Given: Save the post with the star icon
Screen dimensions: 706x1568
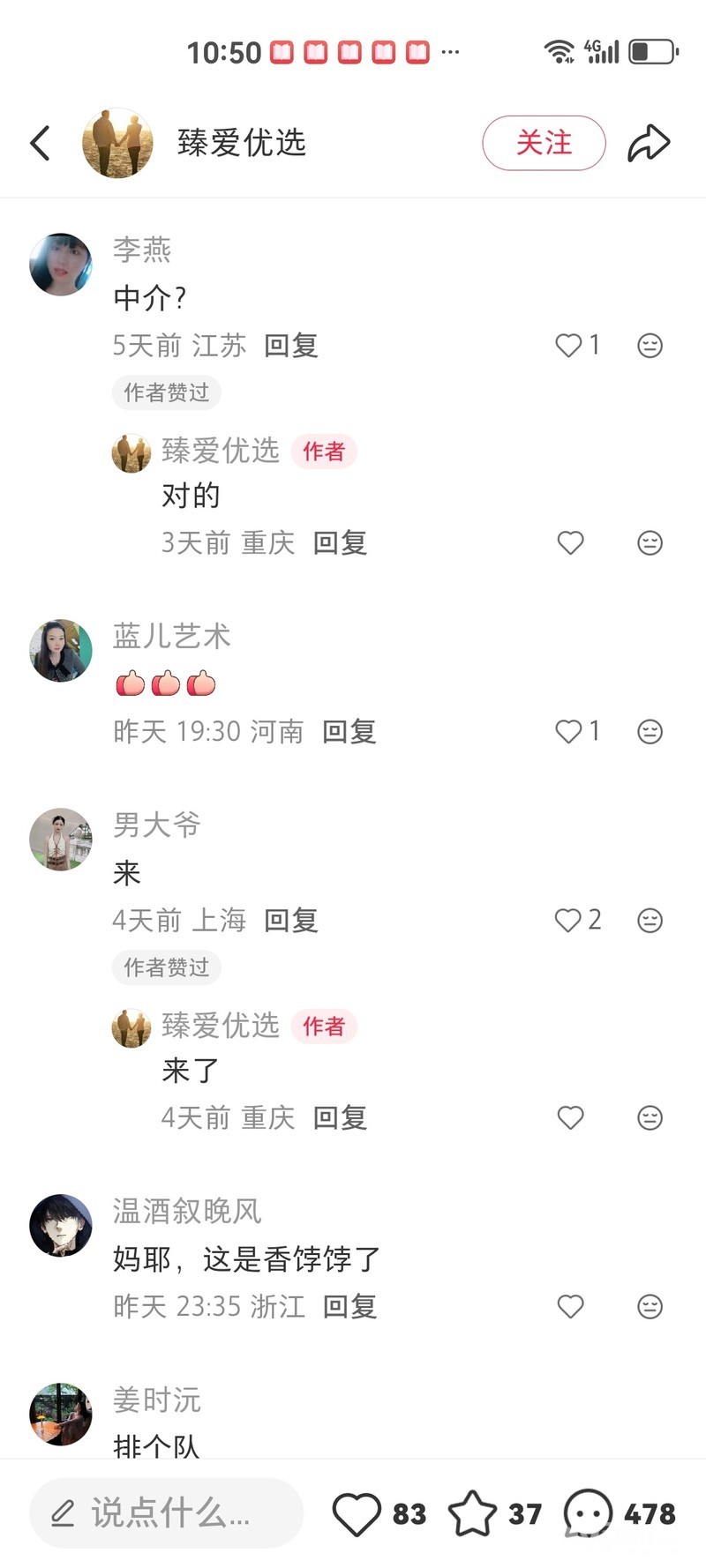Looking at the screenshot, I should [472, 1513].
